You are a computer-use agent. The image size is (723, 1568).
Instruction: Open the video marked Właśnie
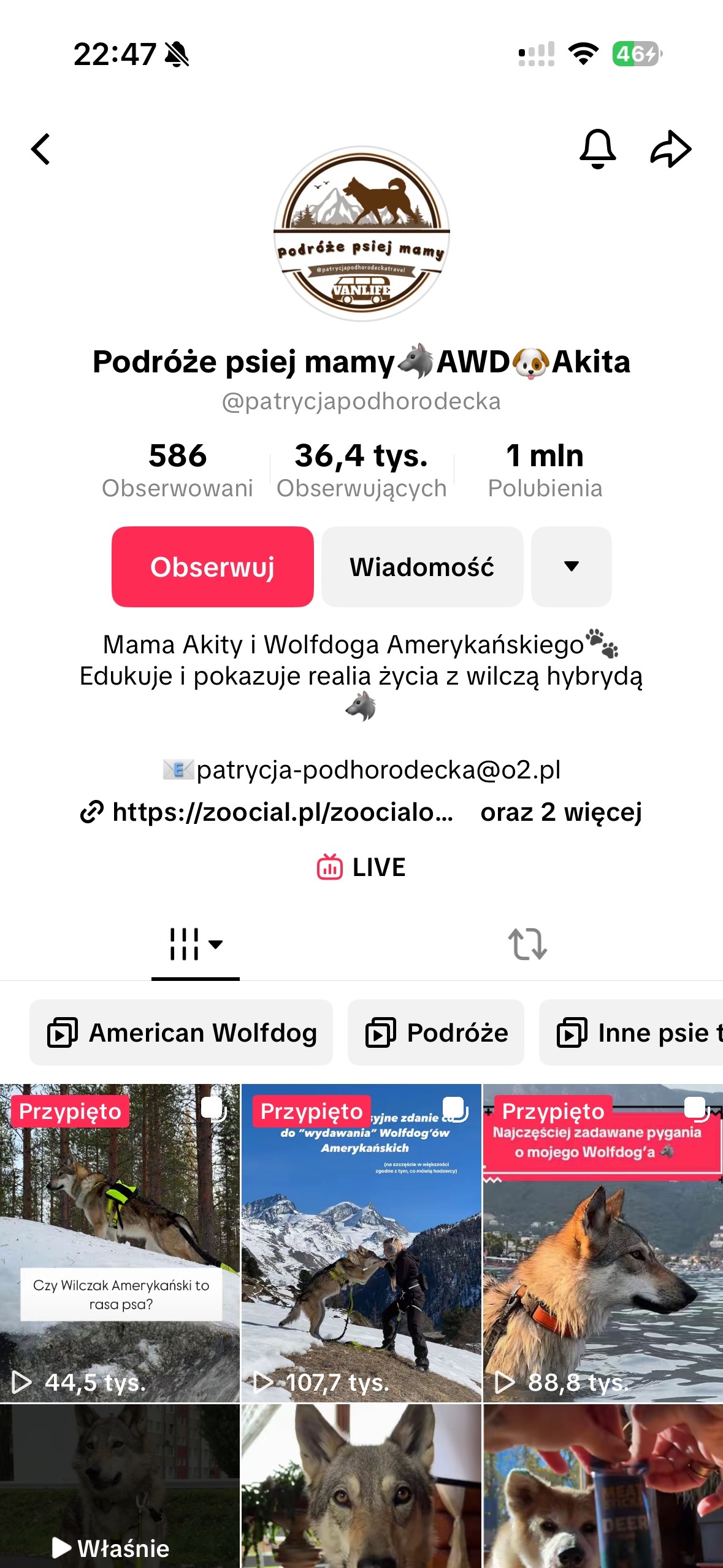[x=120, y=1486]
